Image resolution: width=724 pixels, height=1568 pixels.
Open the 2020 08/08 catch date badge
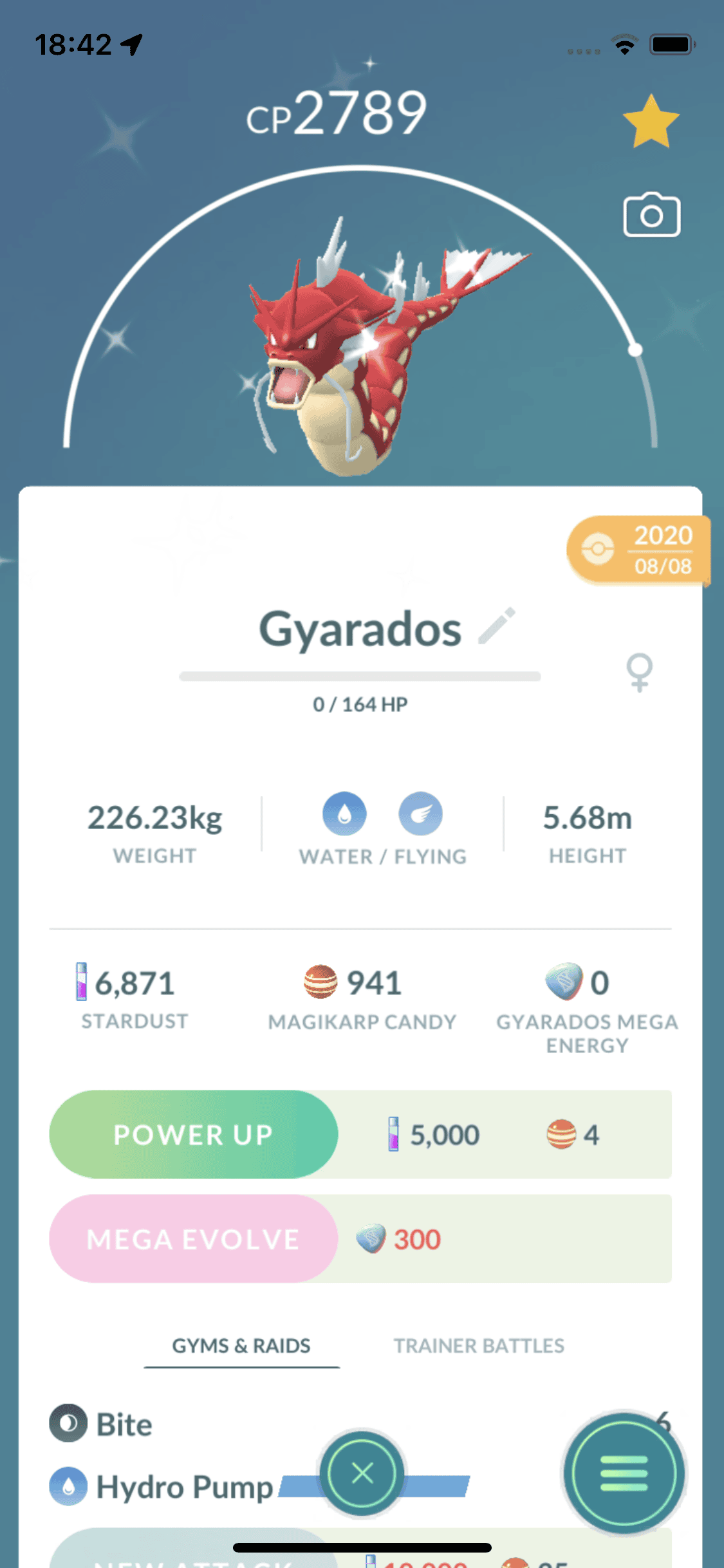point(638,550)
